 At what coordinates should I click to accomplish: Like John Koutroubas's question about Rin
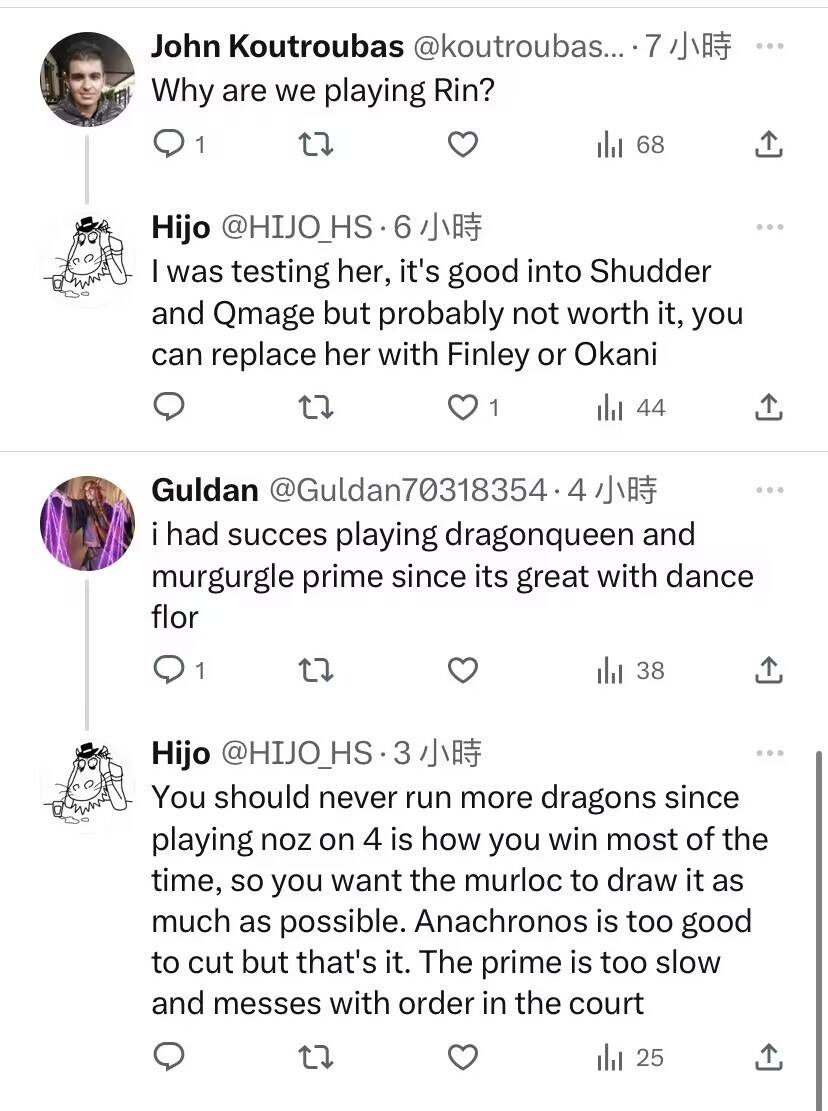coord(462,145)
